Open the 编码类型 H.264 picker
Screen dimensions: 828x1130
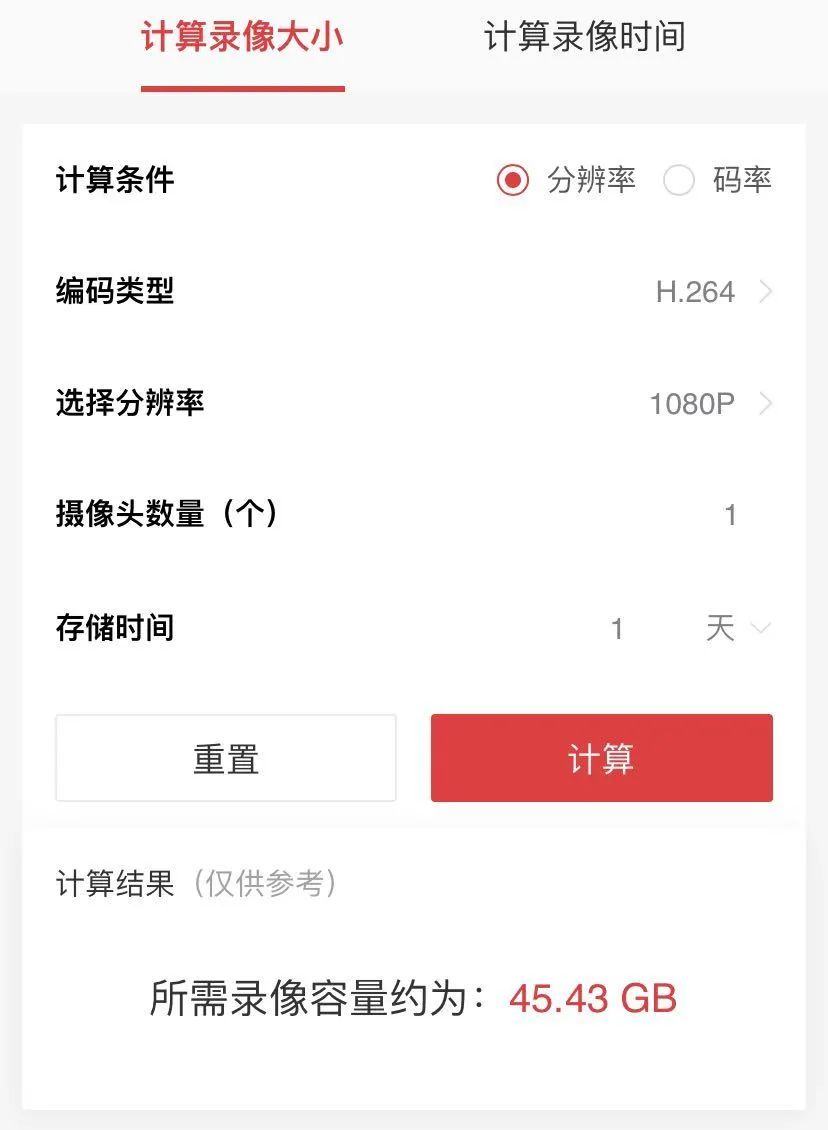(713, 292)
